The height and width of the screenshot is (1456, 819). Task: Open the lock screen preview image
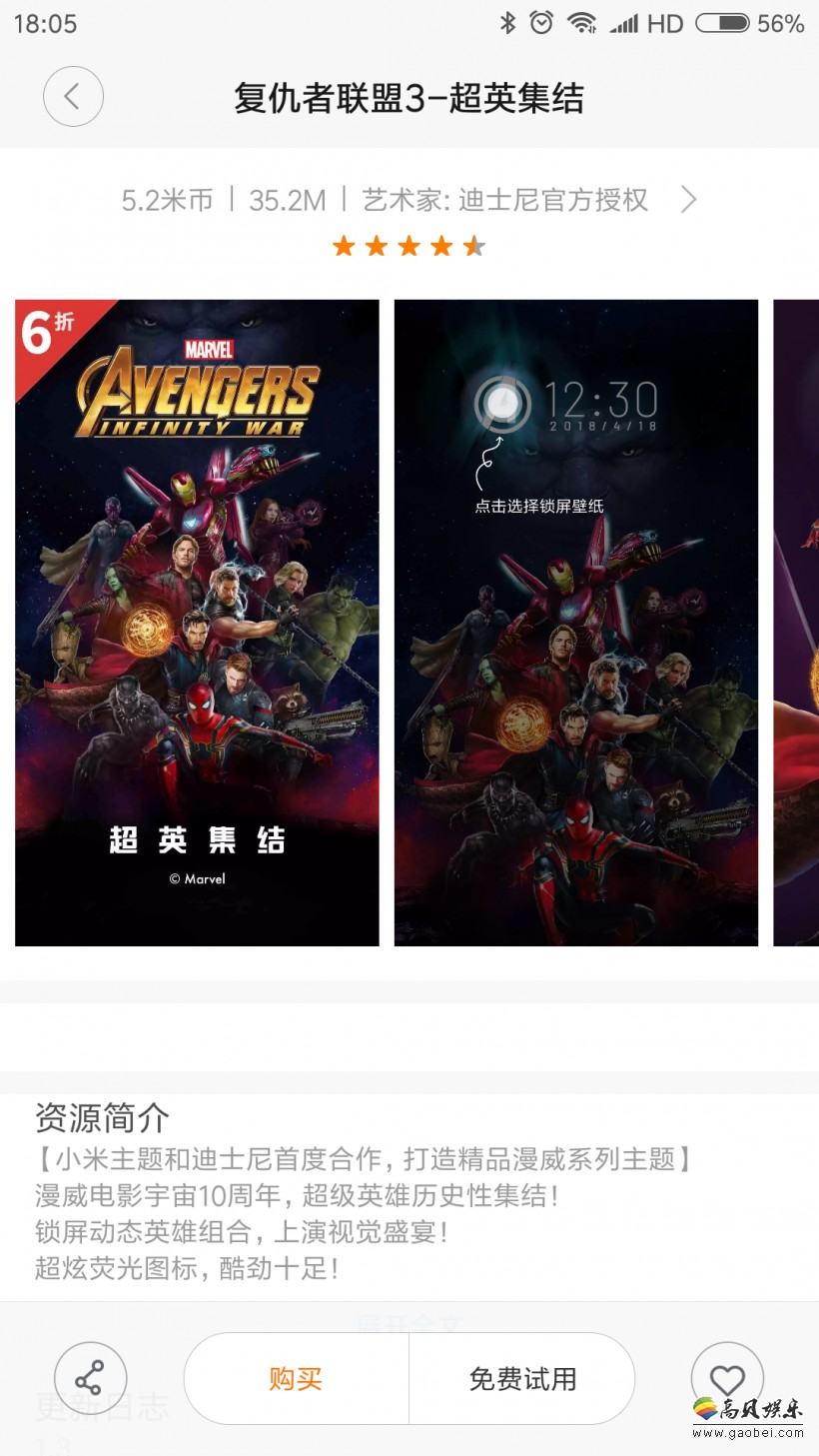(x=575, y=623)
